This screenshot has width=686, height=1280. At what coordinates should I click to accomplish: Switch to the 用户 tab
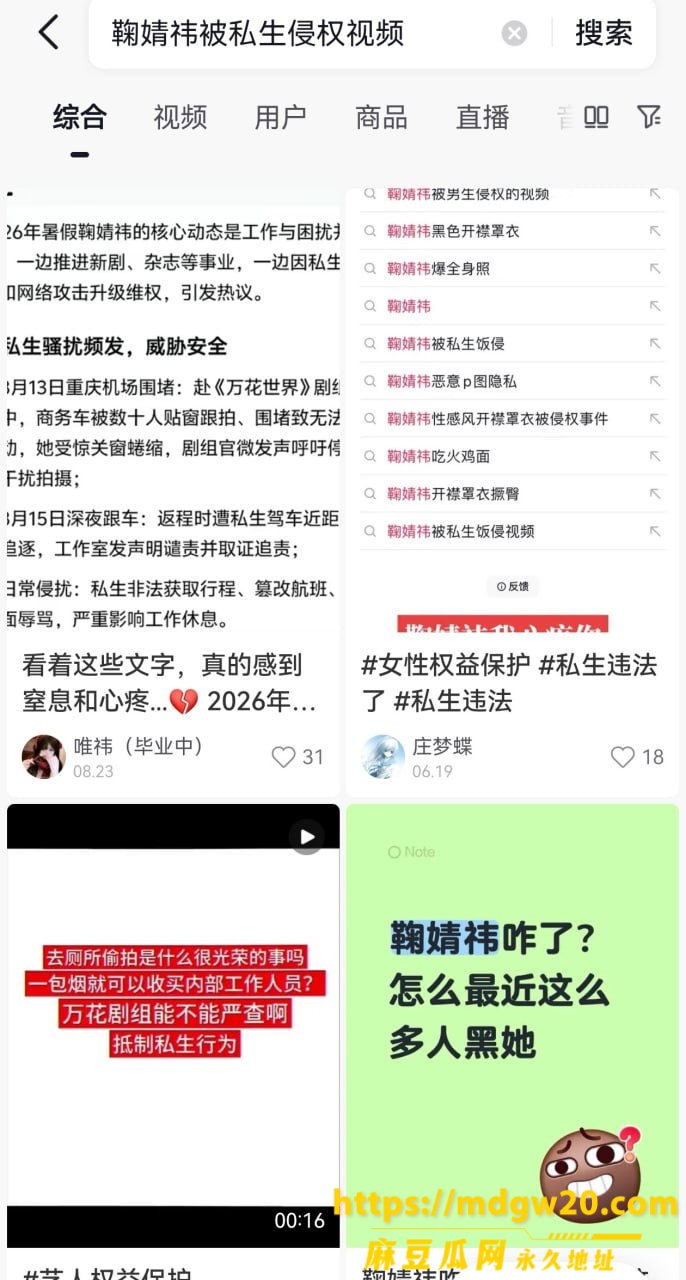click(280, 118)
